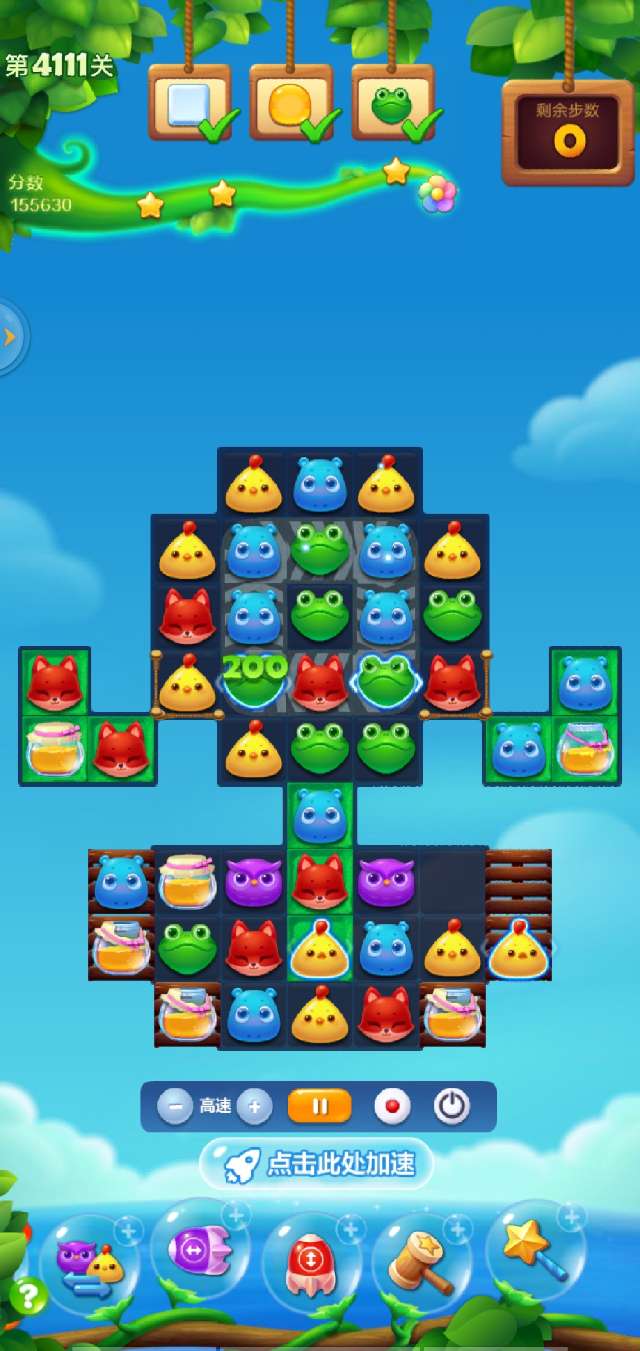Use the magic star wand booster
The image size is (640, 1351).
(x=534, y=1250)
